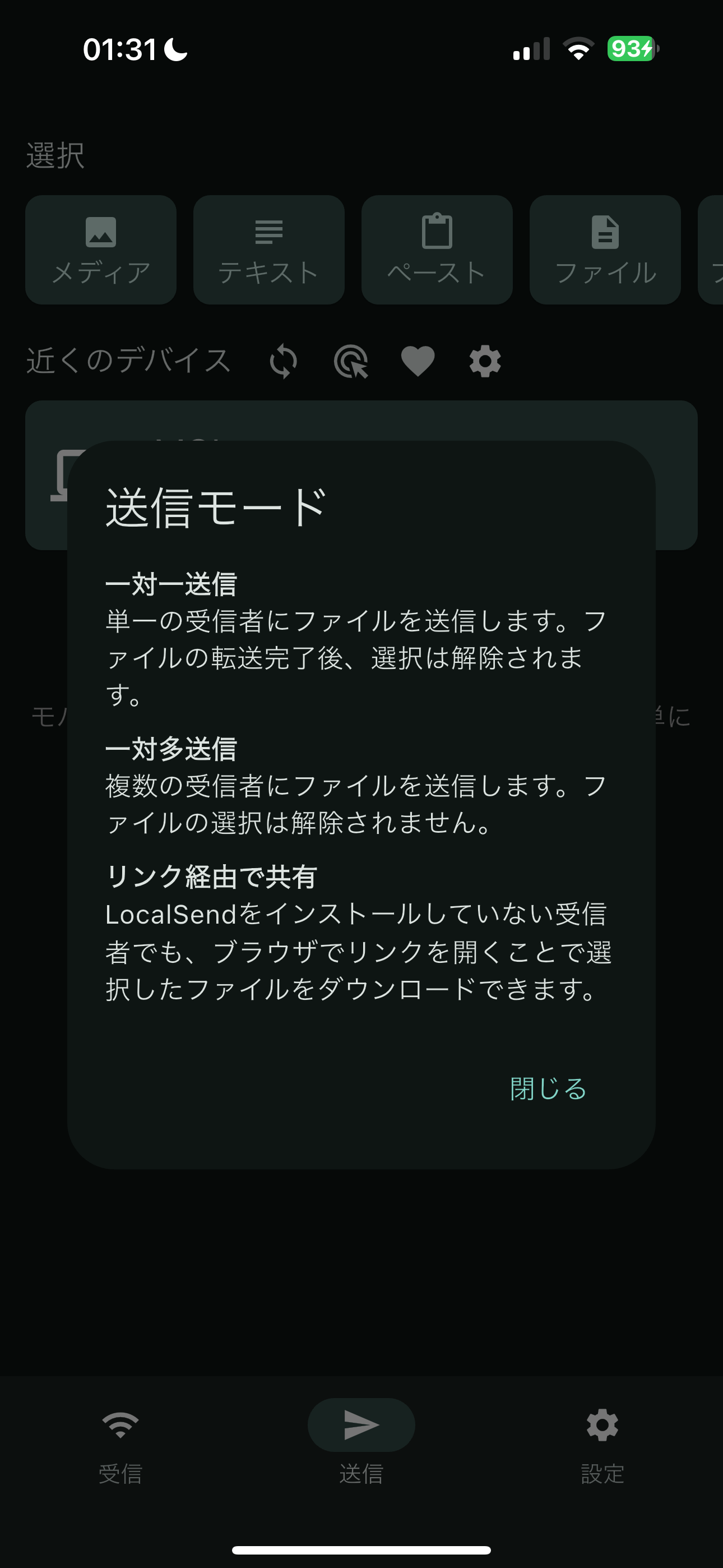Choose the ペースト (paste) option
Image resolution: width=723 pixels, height=1568 pixels.
pyautogui.click(x=437, y=250)
